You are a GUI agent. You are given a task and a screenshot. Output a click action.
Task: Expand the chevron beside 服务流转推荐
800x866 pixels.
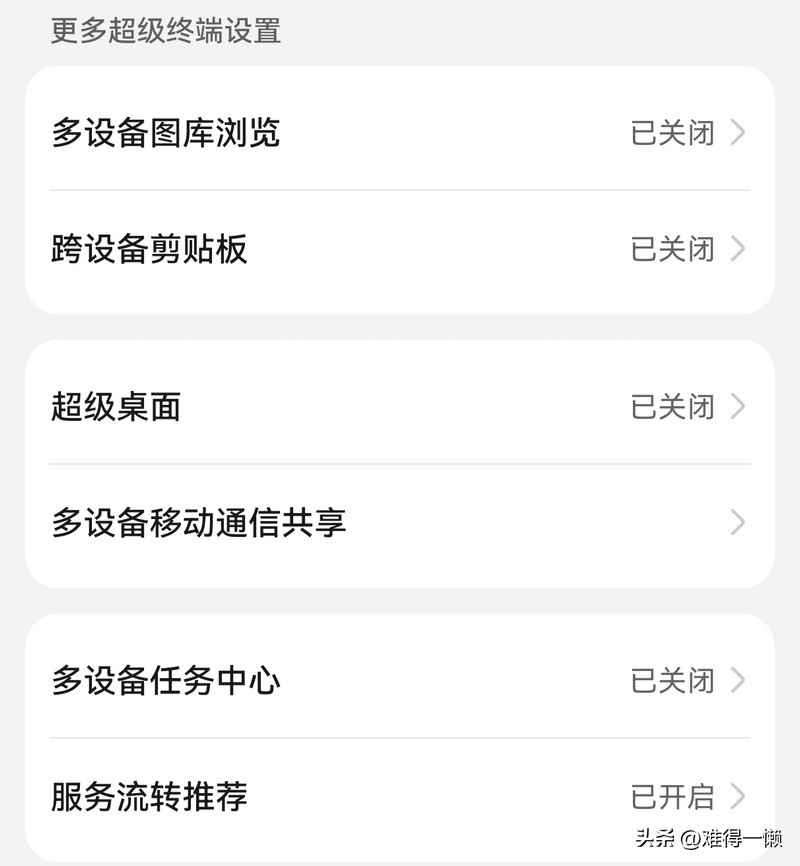pos(738,796)
